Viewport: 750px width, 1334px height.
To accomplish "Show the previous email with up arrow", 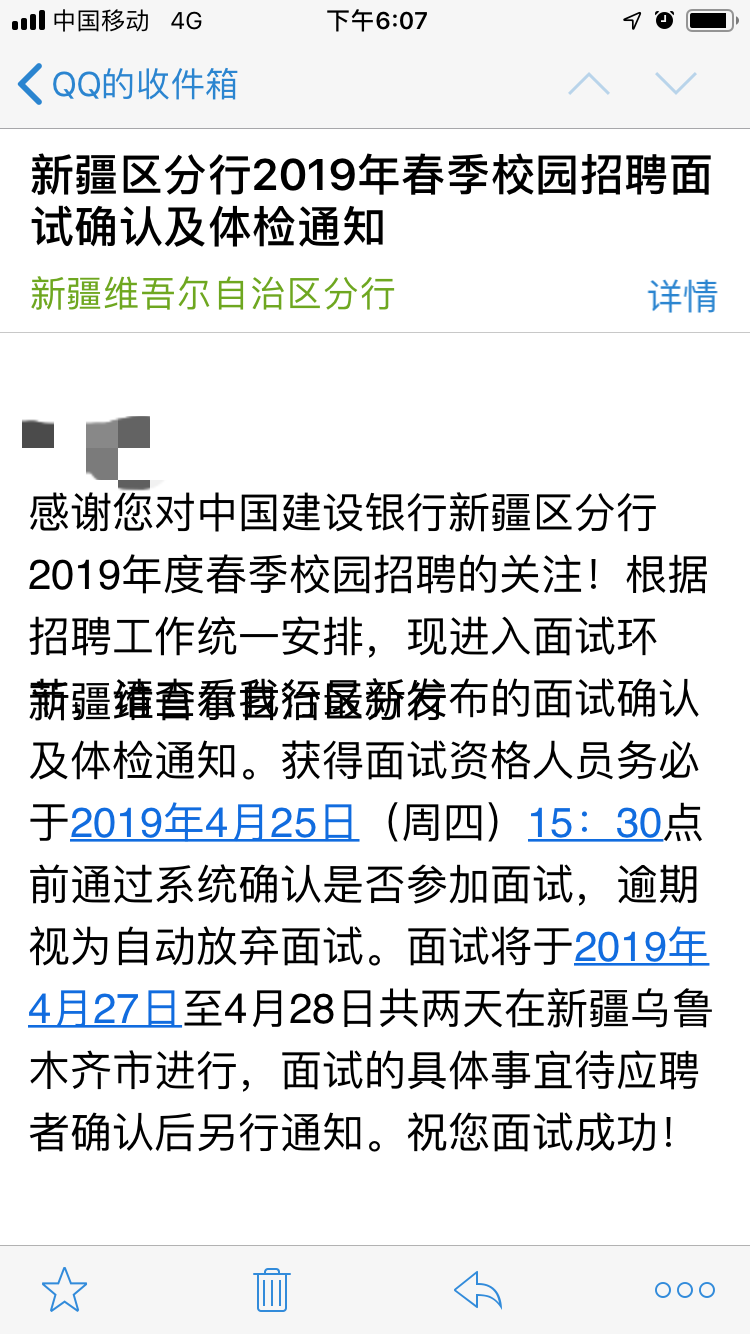I will [588, 84].
